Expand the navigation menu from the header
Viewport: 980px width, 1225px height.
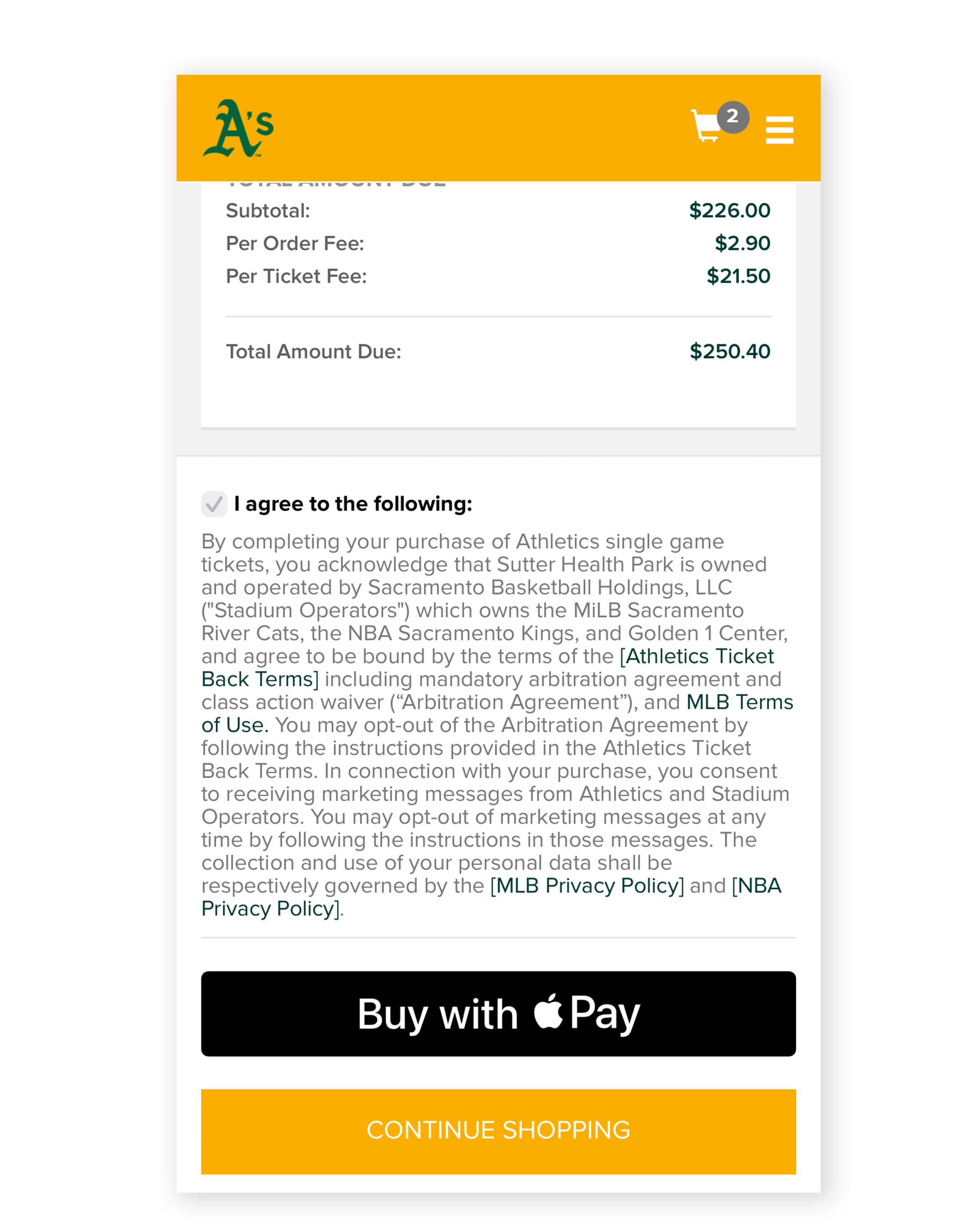[x=779, y=128]
